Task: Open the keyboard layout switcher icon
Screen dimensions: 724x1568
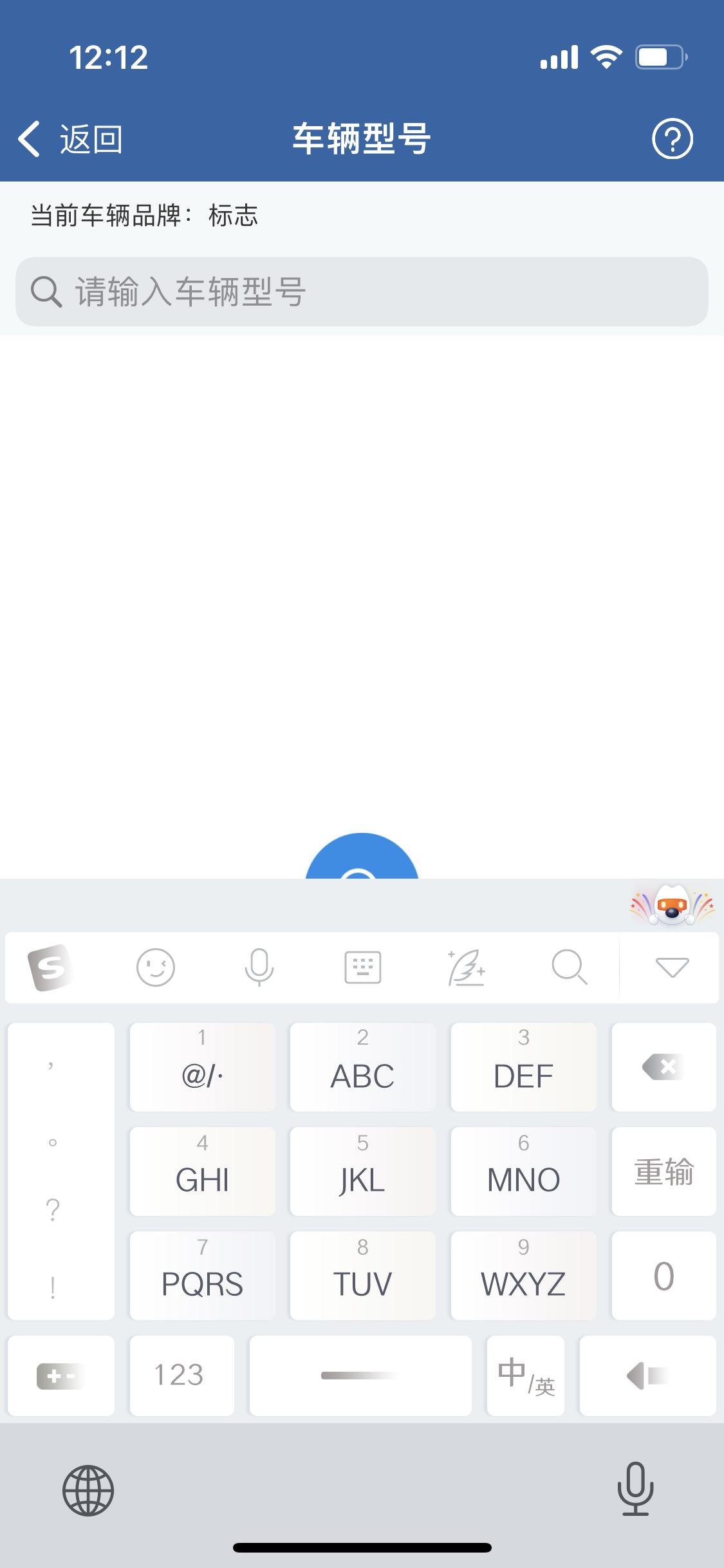Action: tap(363, 967)
